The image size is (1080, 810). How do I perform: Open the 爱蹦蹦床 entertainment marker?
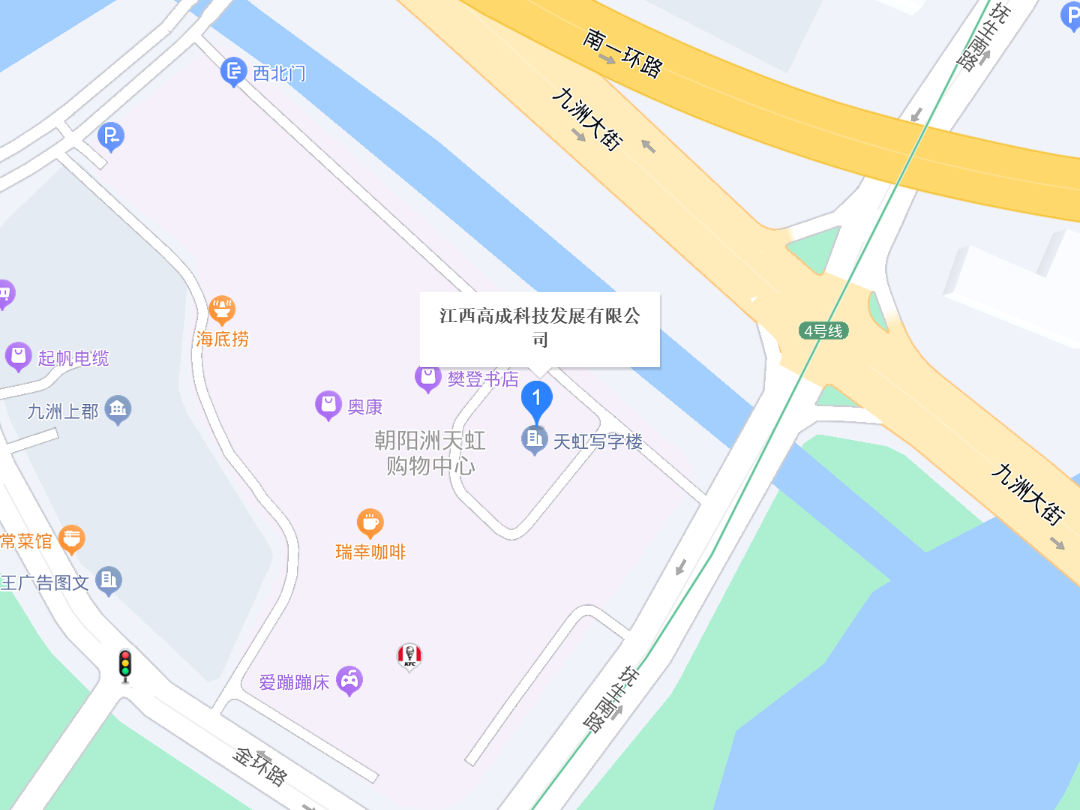pos(349,680)
